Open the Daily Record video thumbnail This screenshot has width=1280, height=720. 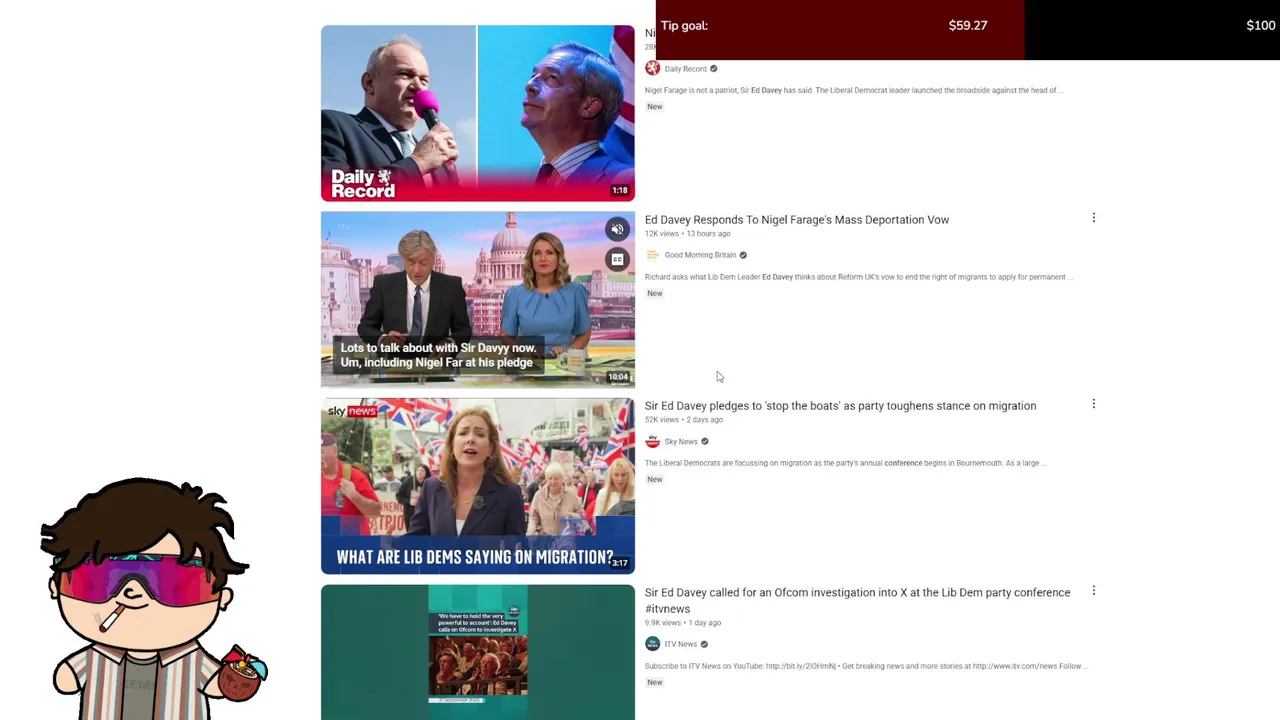[x=477, y=113]
